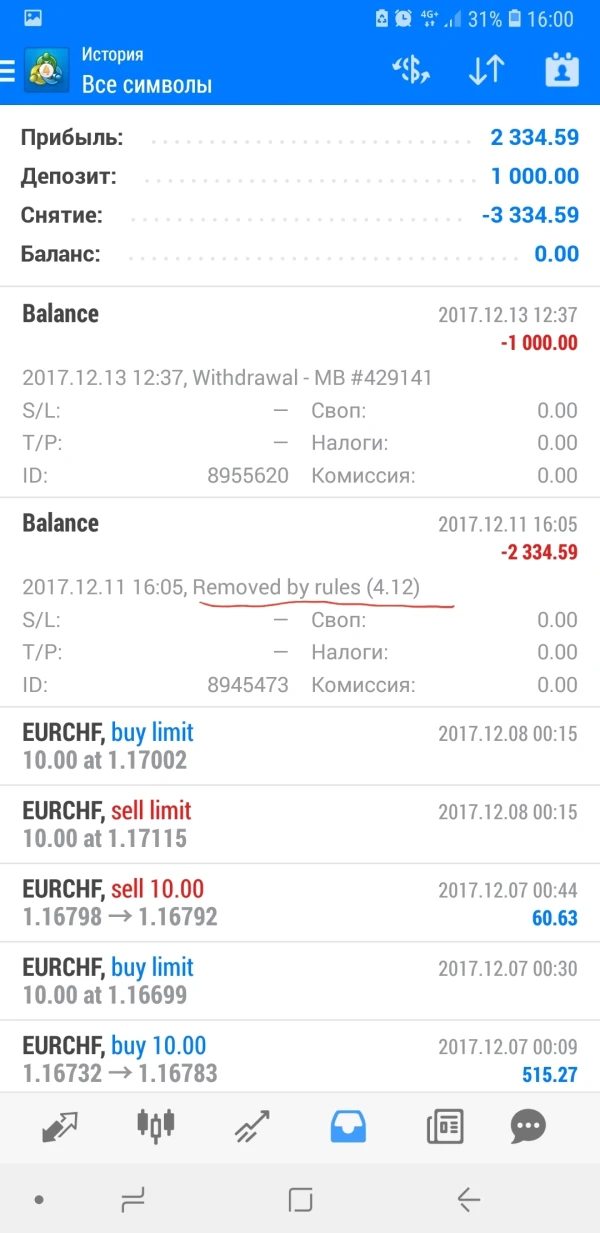Tap the system home button
This screenshot has width=600, height=1233.
click(x=300, y=1199)
